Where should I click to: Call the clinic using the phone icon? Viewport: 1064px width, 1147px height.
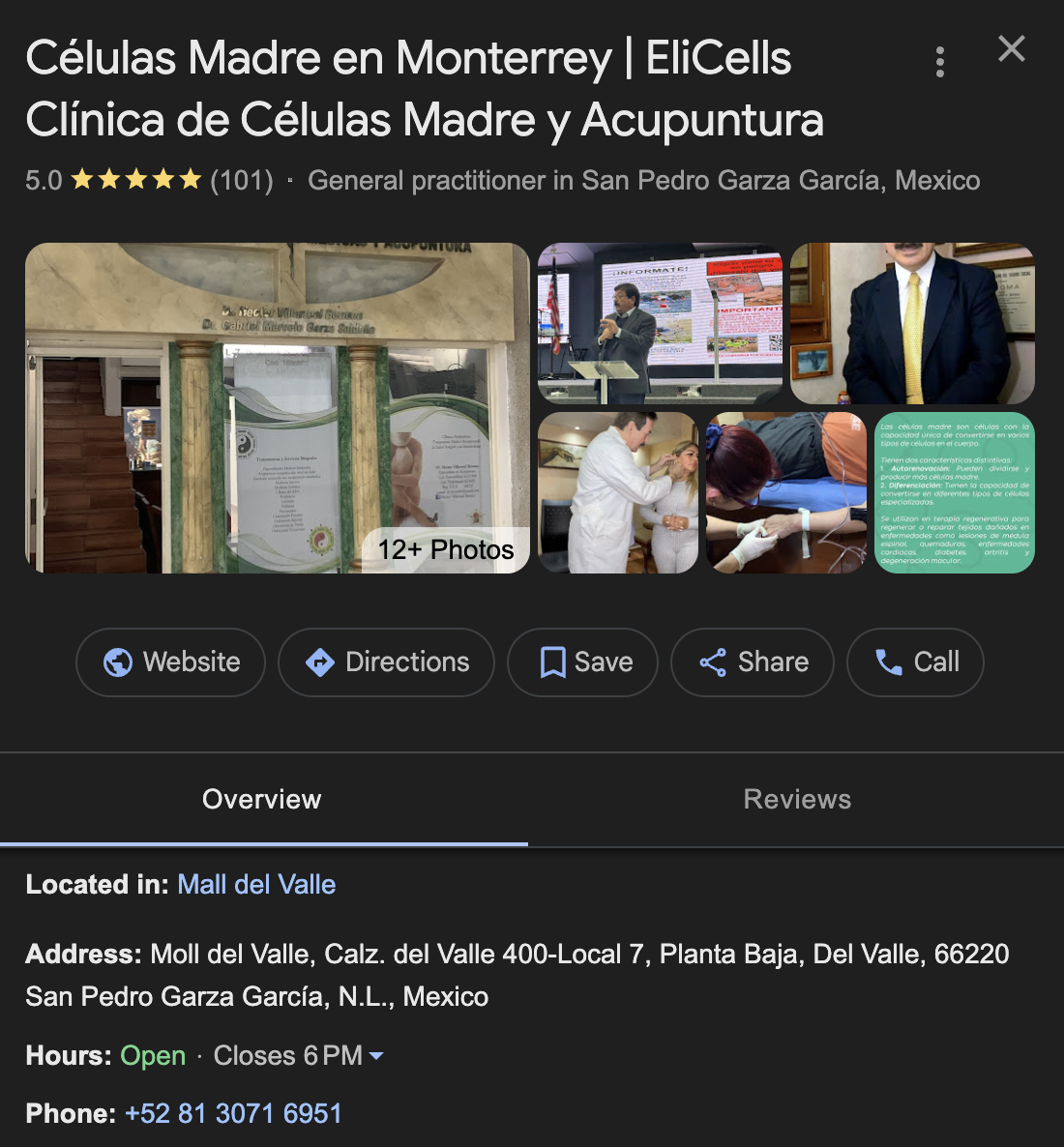(888, 662)
